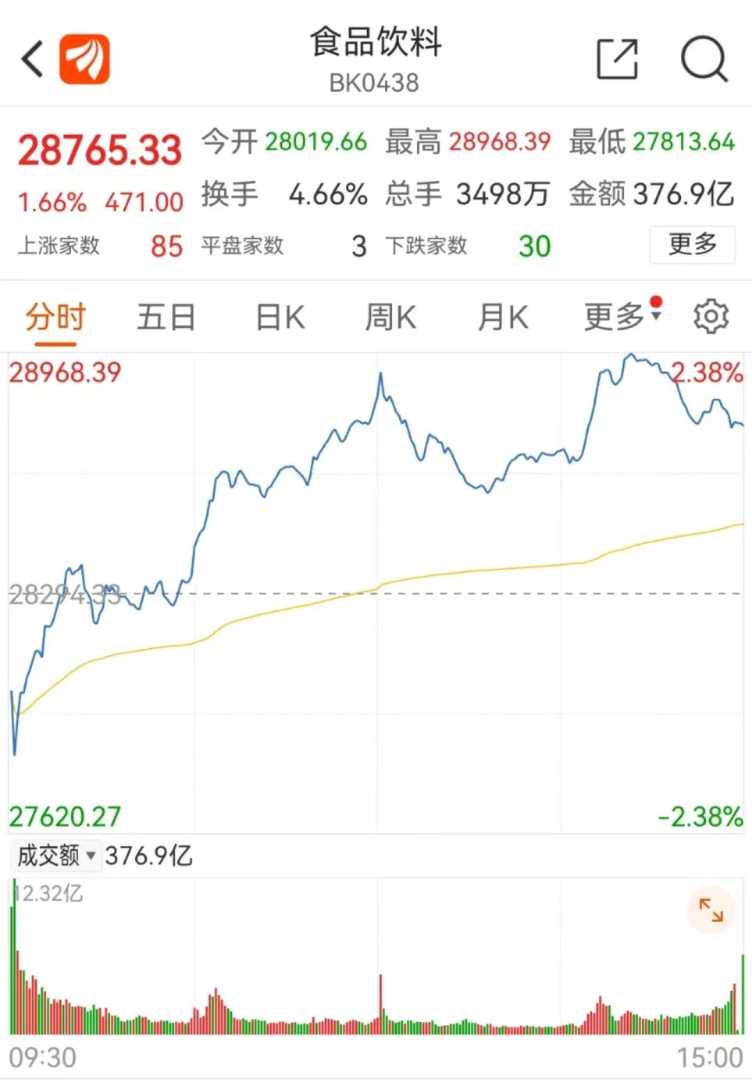Go back using the top-left arrow
Image resolution: width=752 pixels, height=1080 pixels.
click(33, 60)
